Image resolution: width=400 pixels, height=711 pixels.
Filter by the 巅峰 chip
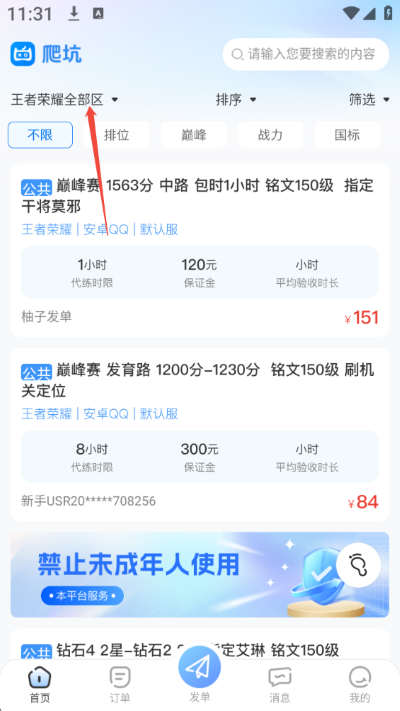(x=194, y=135)
